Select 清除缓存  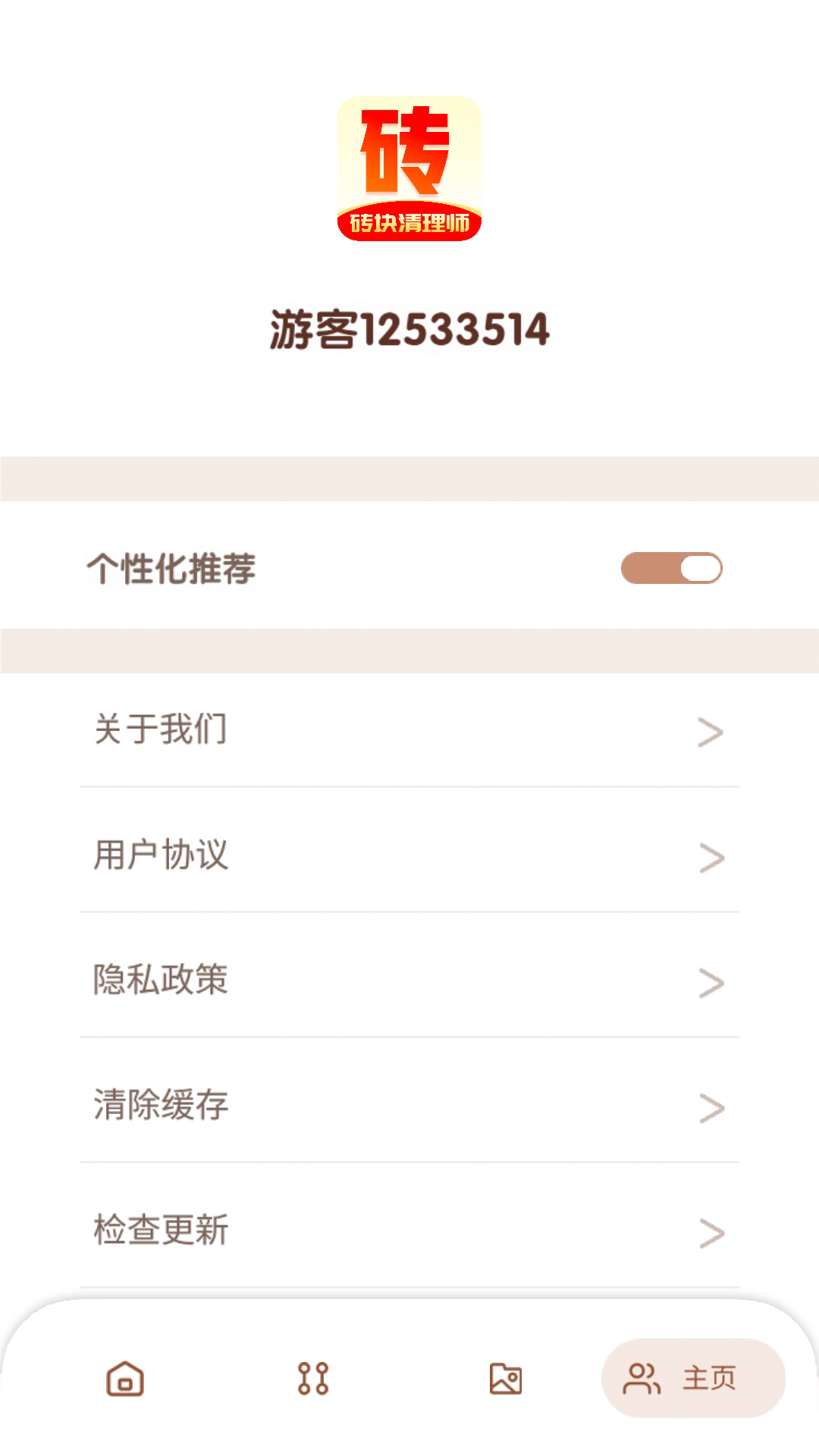click(409, 1106)
